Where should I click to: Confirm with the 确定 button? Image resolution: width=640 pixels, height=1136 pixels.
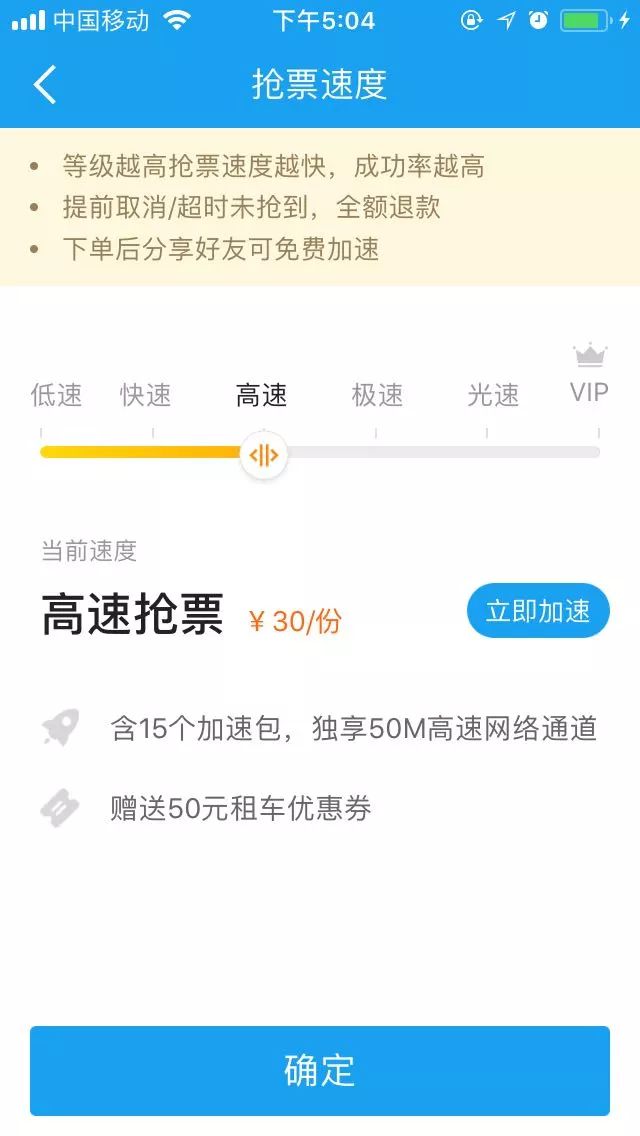click(x=320, y=1070)
